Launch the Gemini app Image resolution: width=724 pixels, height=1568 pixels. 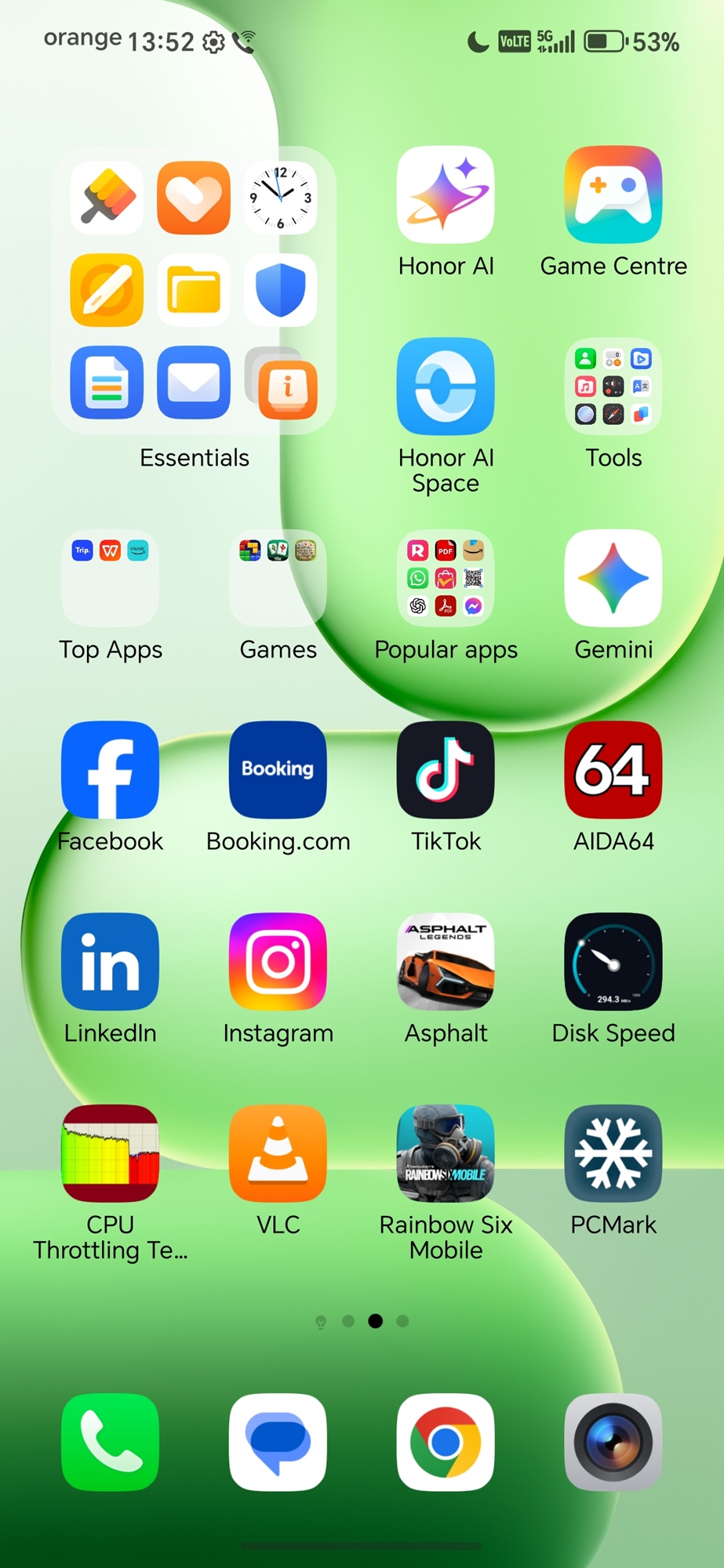coord(613,579)
